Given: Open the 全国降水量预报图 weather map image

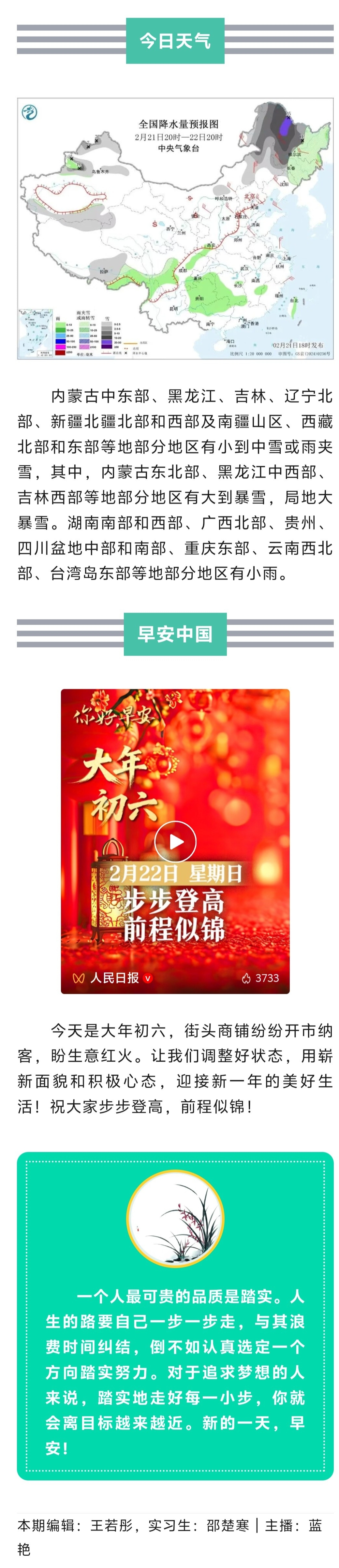Looking at the screenshot, I should (x=175, y=229).
